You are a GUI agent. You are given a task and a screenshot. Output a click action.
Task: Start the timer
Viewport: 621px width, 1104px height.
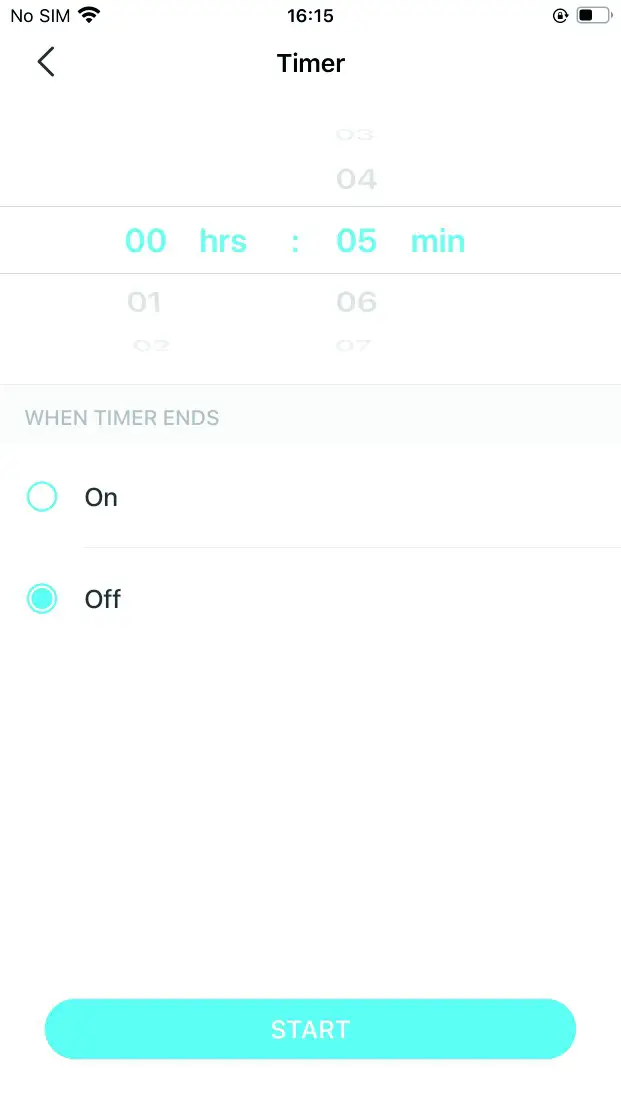(x=310, y=1029)
